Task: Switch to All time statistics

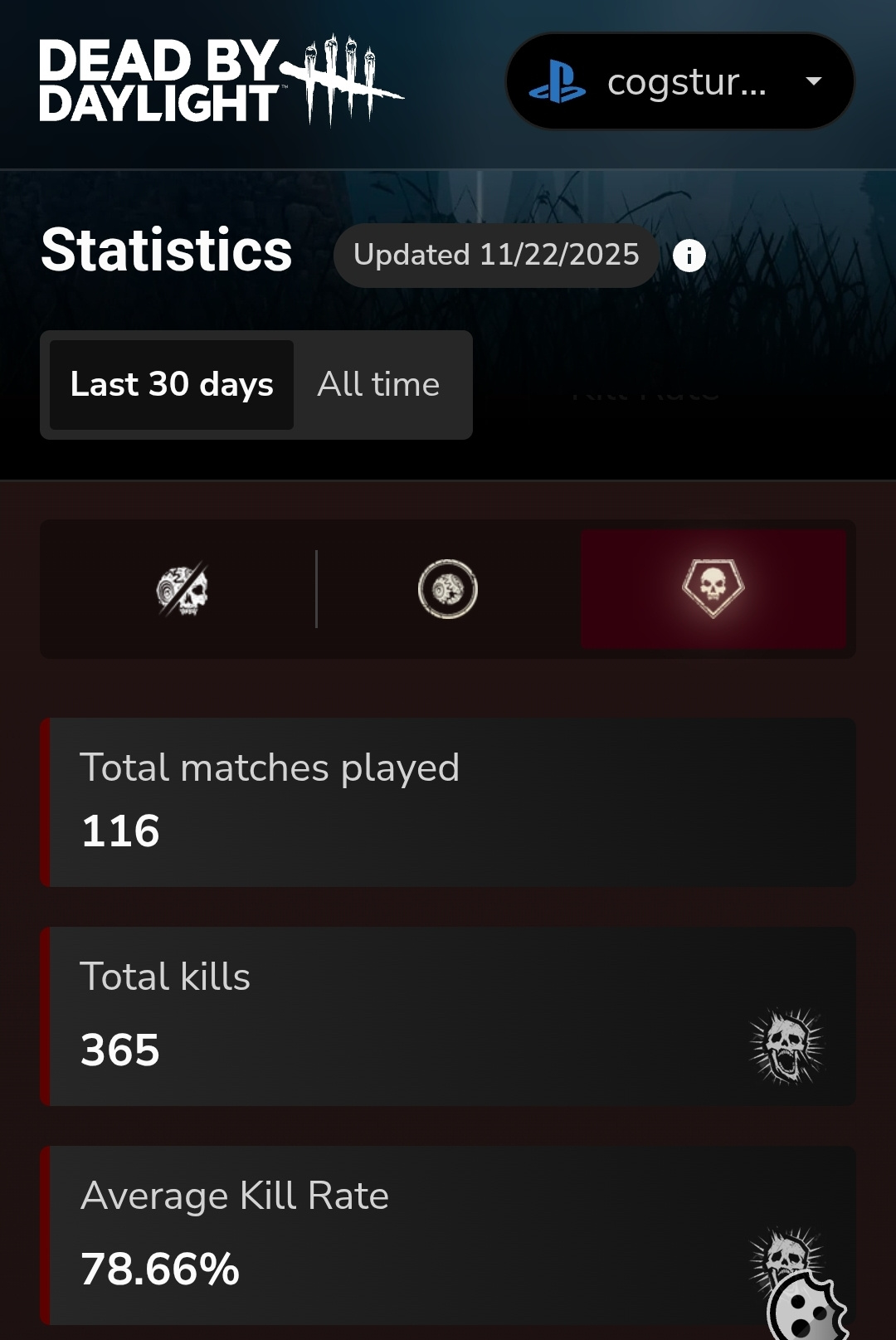Action: point(378,385)
